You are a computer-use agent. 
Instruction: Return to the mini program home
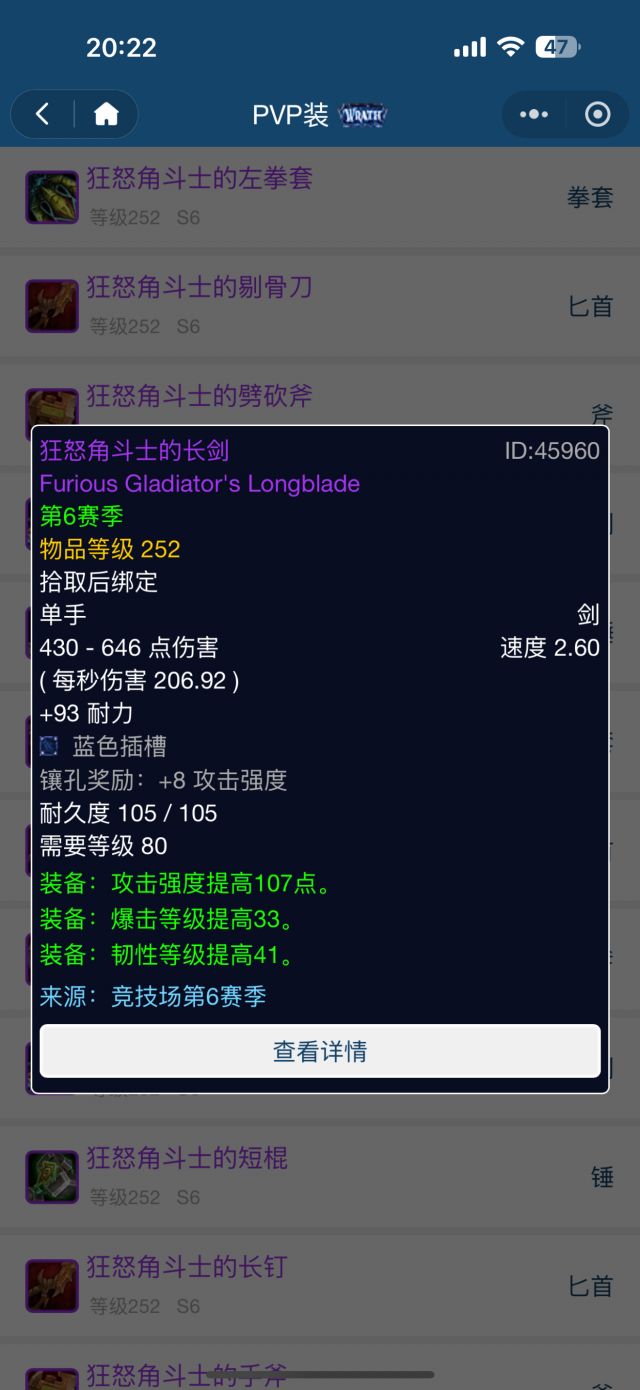tap(106, 114)
